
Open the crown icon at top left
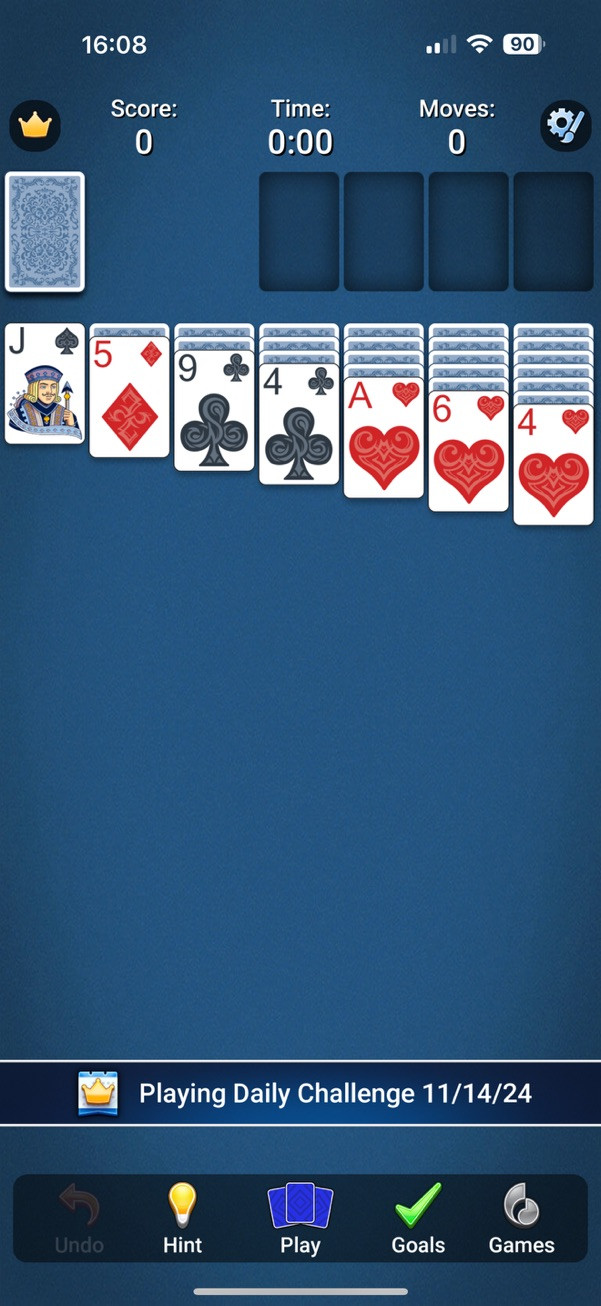coord(35,126)
